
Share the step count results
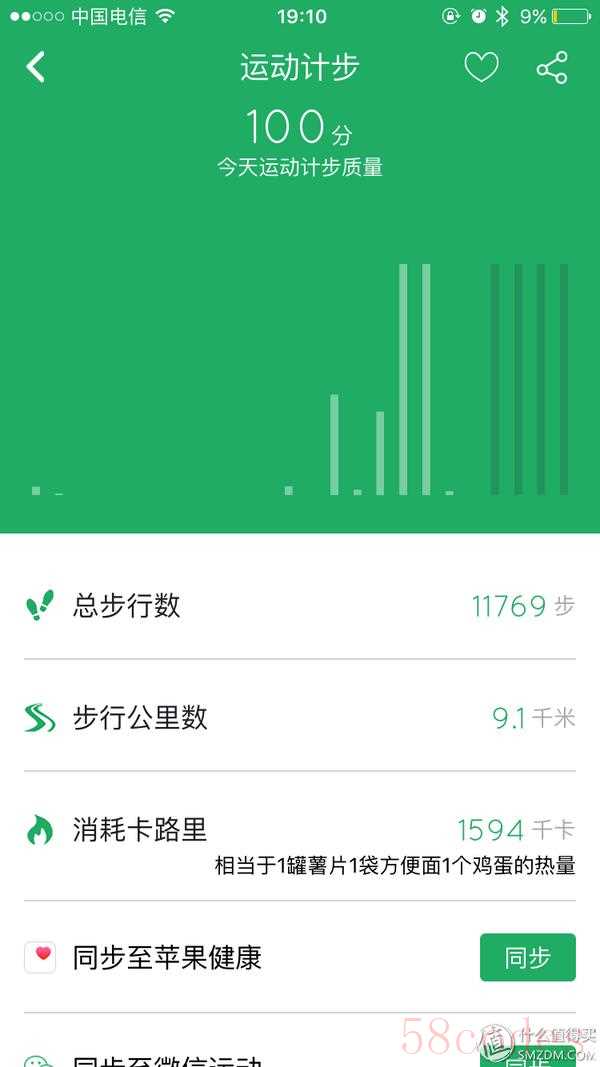[552, 68]
